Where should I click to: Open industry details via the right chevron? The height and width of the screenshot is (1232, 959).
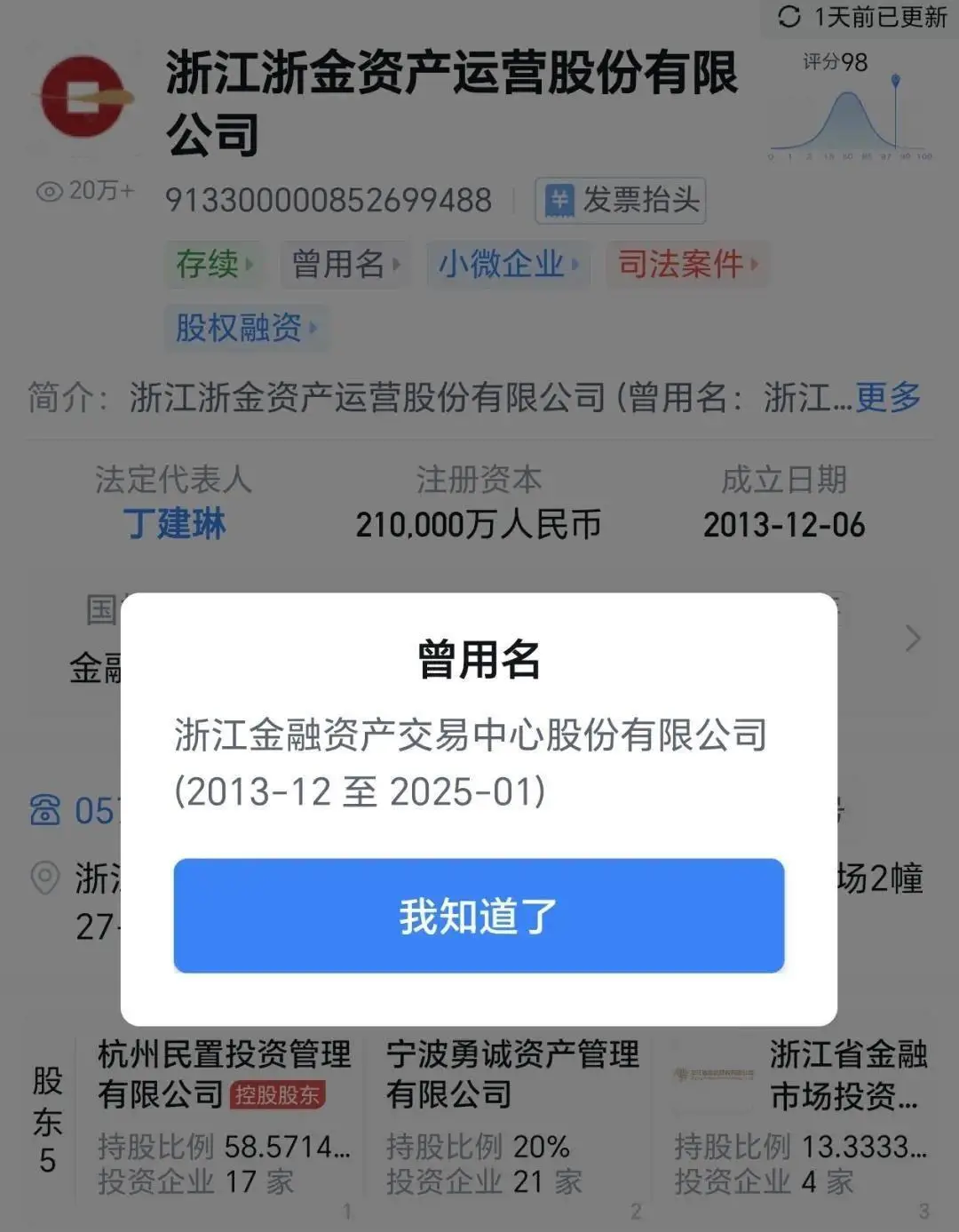click(915, 638)
